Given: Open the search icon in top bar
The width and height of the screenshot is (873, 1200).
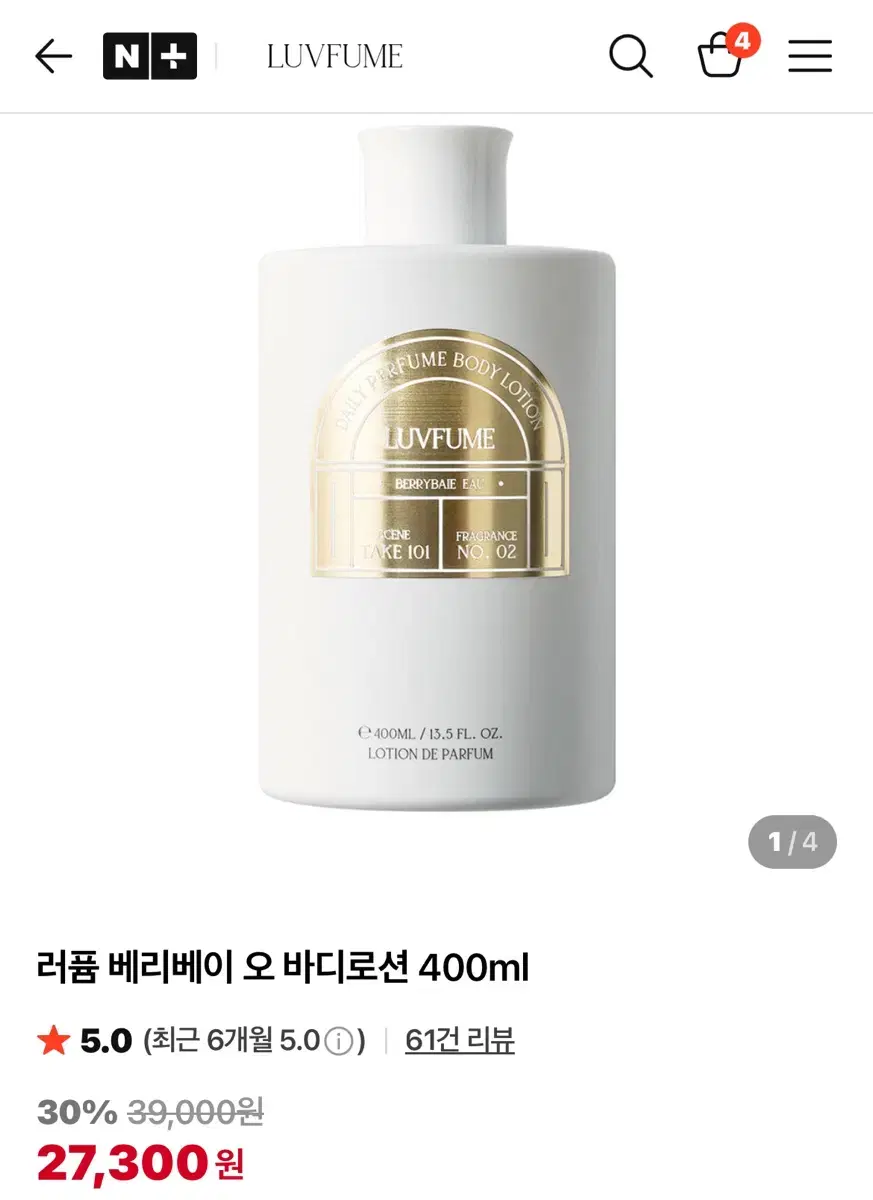Looking at the screenshot, I should (x=631, y=56).
